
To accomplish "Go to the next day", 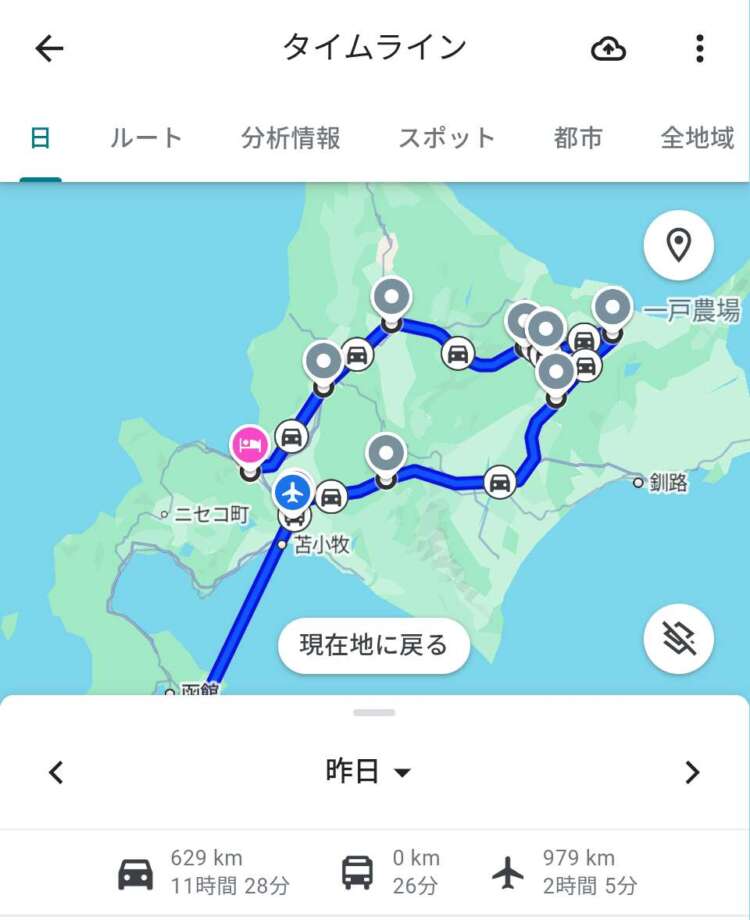I will pyautogui.click(x=691, y=772).
